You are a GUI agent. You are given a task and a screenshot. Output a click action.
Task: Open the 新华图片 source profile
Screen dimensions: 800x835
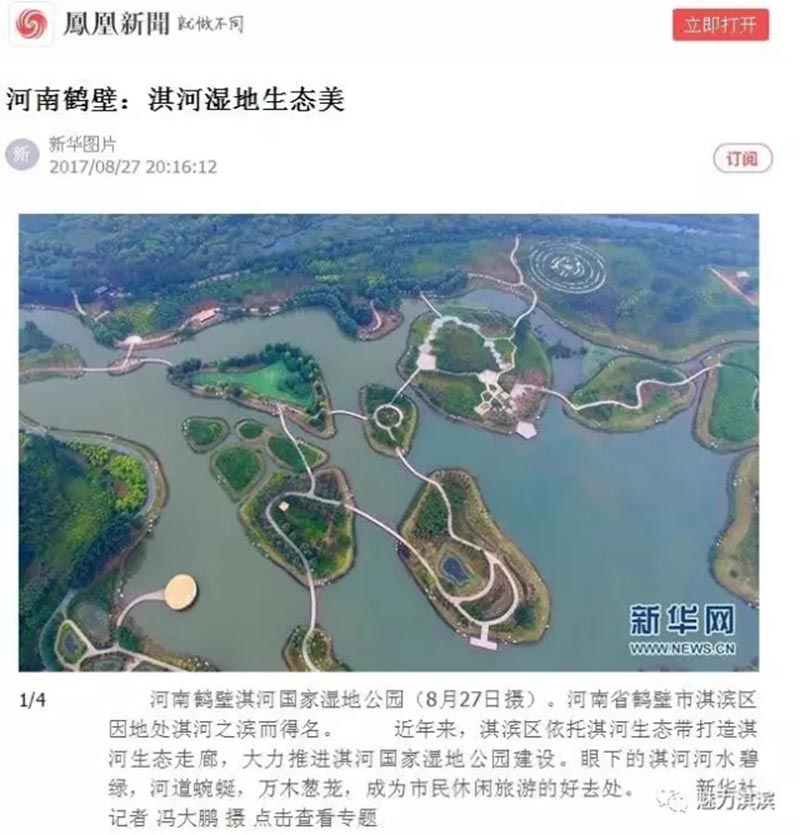82,145
